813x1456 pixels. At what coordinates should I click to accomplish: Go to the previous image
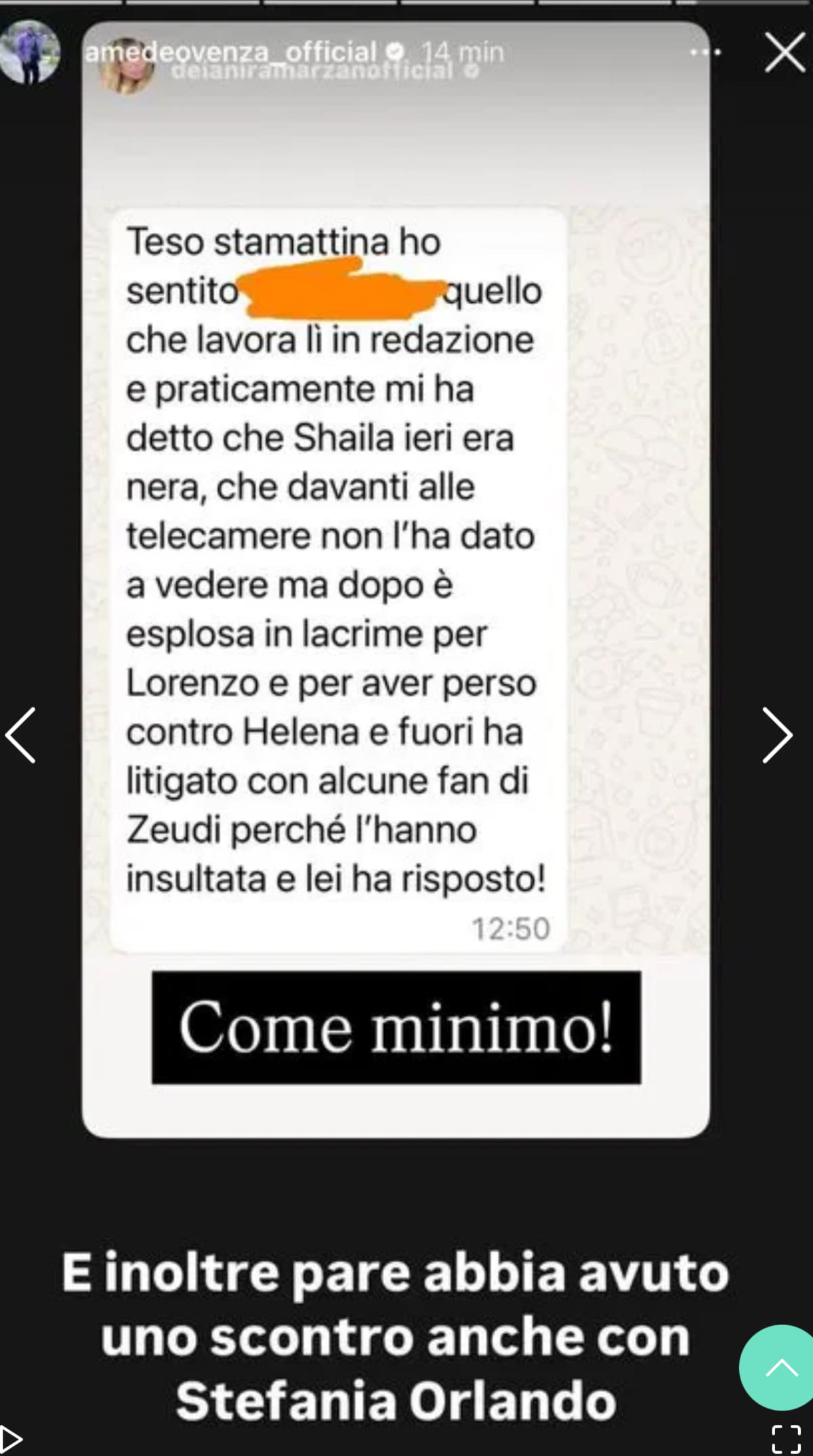point(20,735)
